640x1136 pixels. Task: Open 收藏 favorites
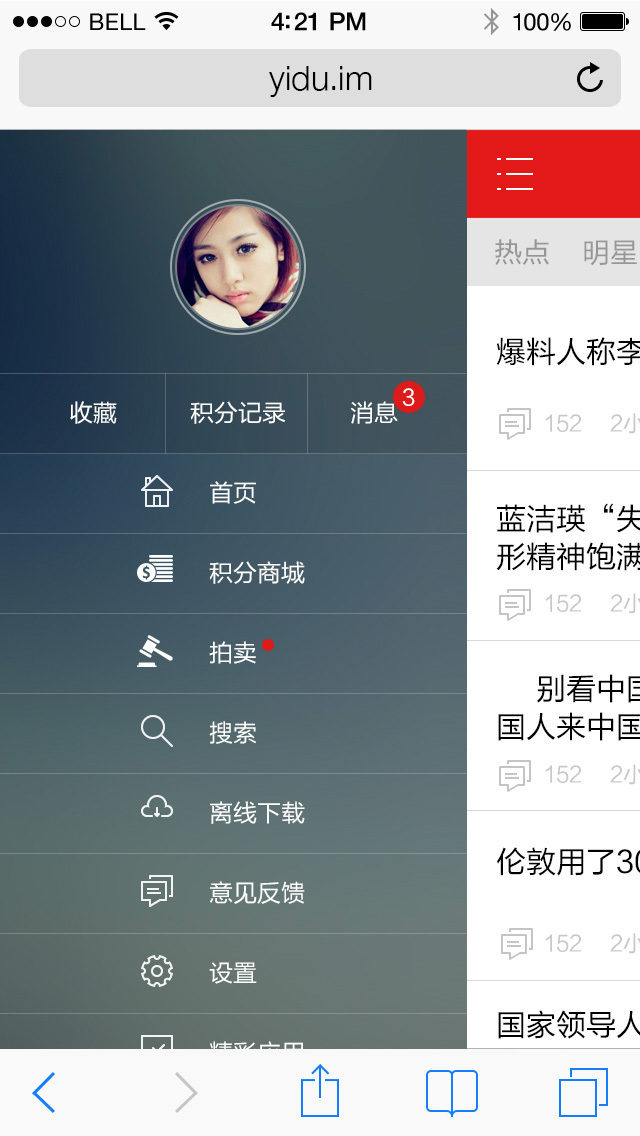[93, 413]
